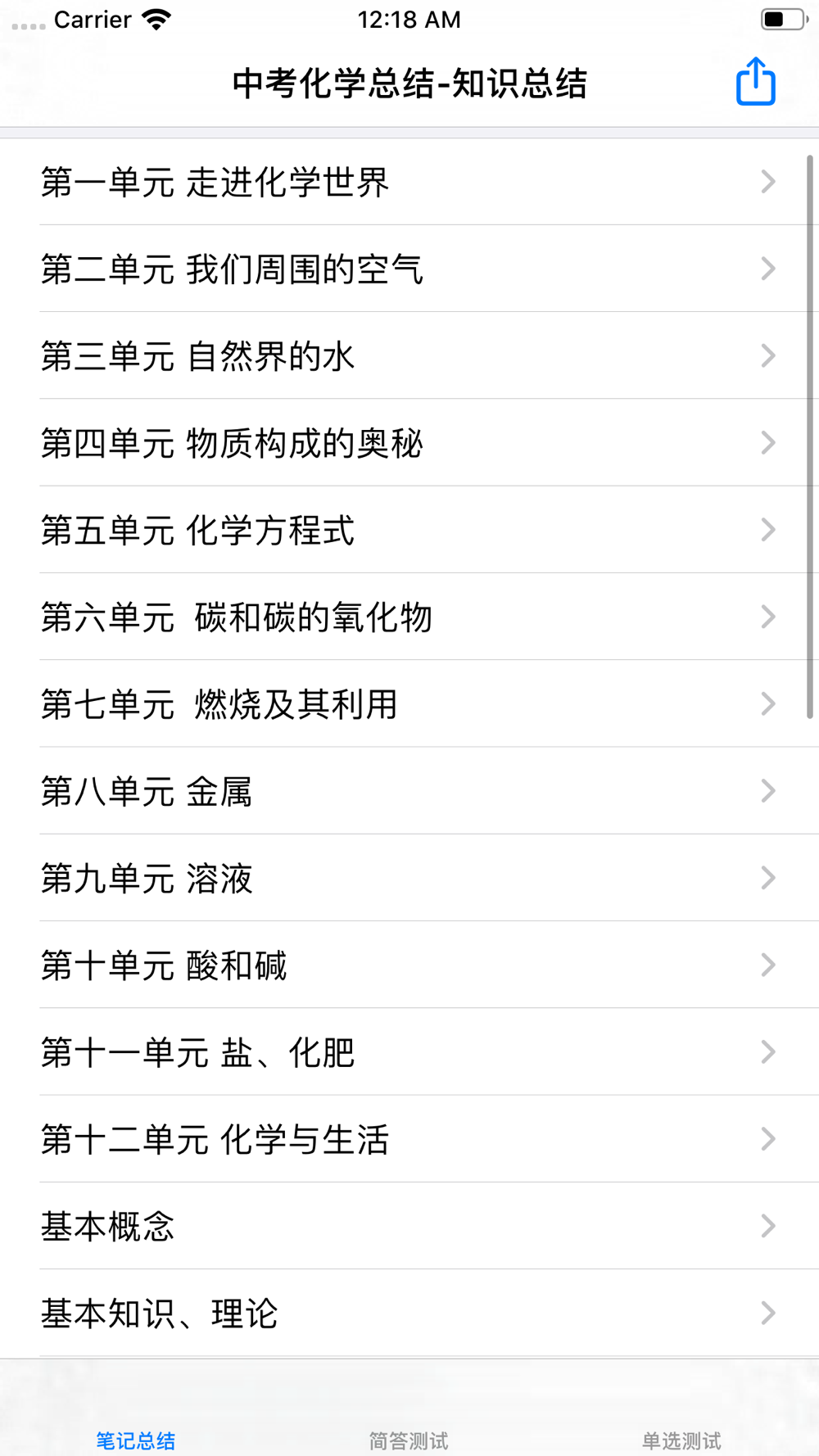Open the 基本概念 section

click(409, 1226)
